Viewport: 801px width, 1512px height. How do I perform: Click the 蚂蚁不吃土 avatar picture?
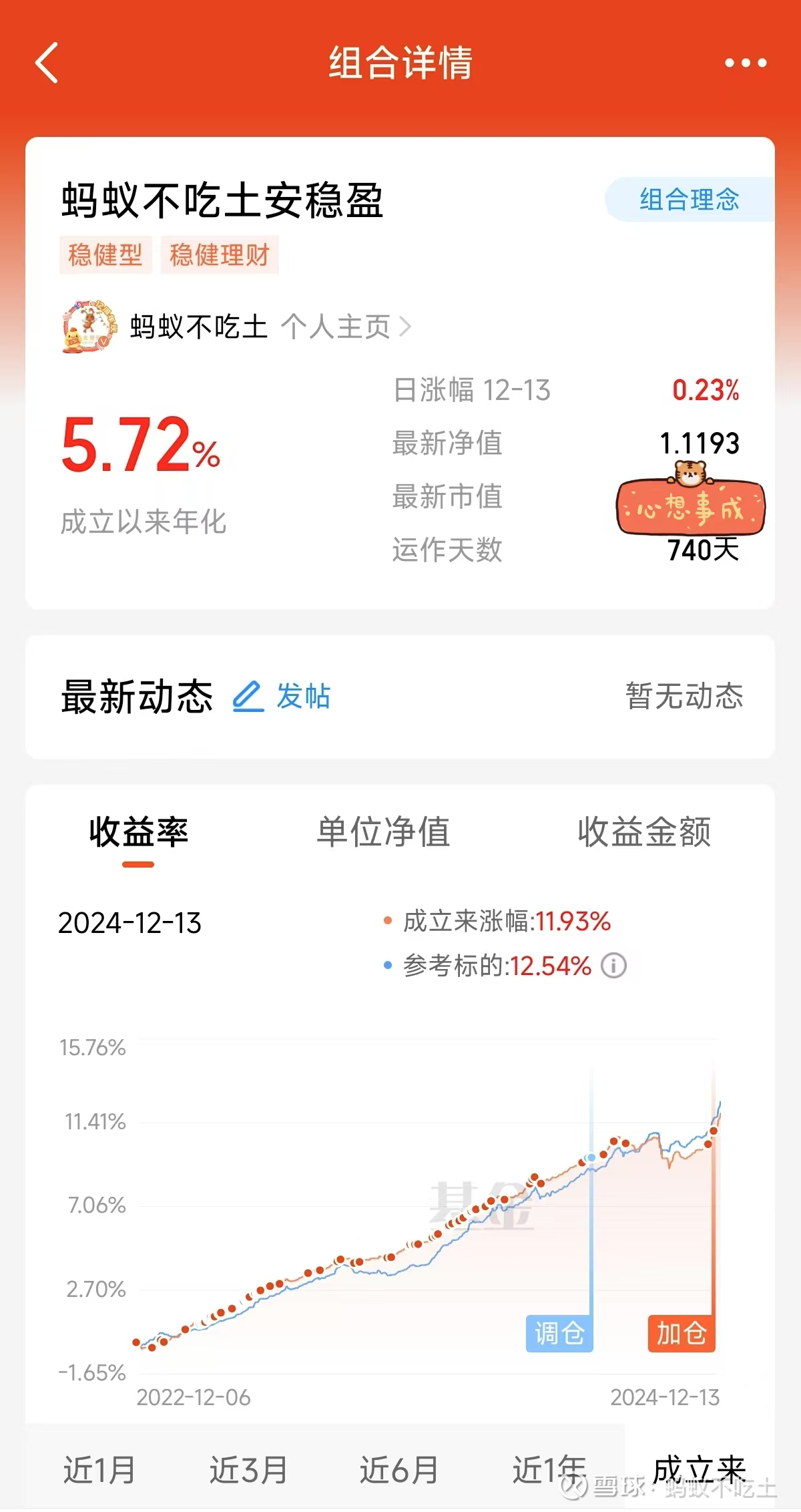coord(88,327)
